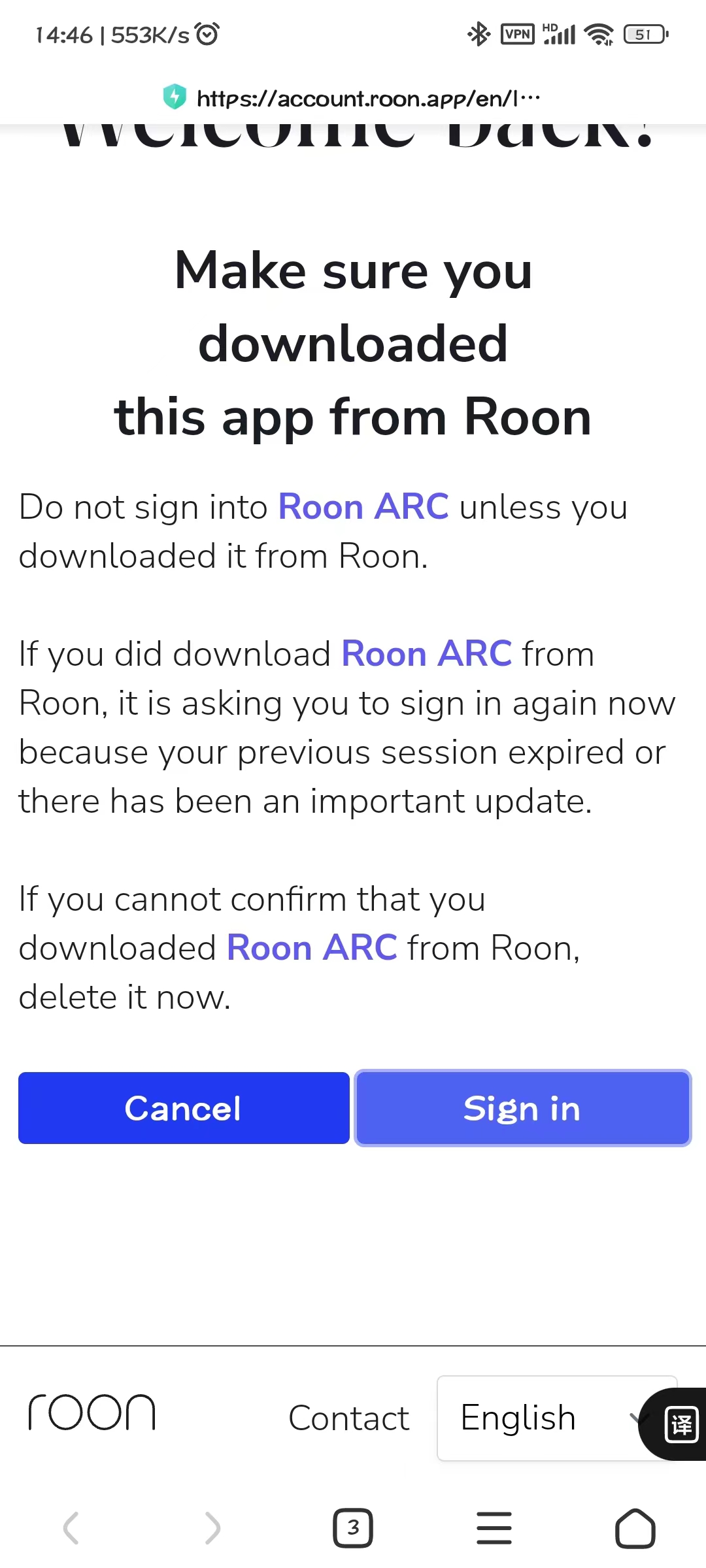Click the roon logo in the footer
Viewport: 706px width, 1568px height.
tap(92, 1413)
